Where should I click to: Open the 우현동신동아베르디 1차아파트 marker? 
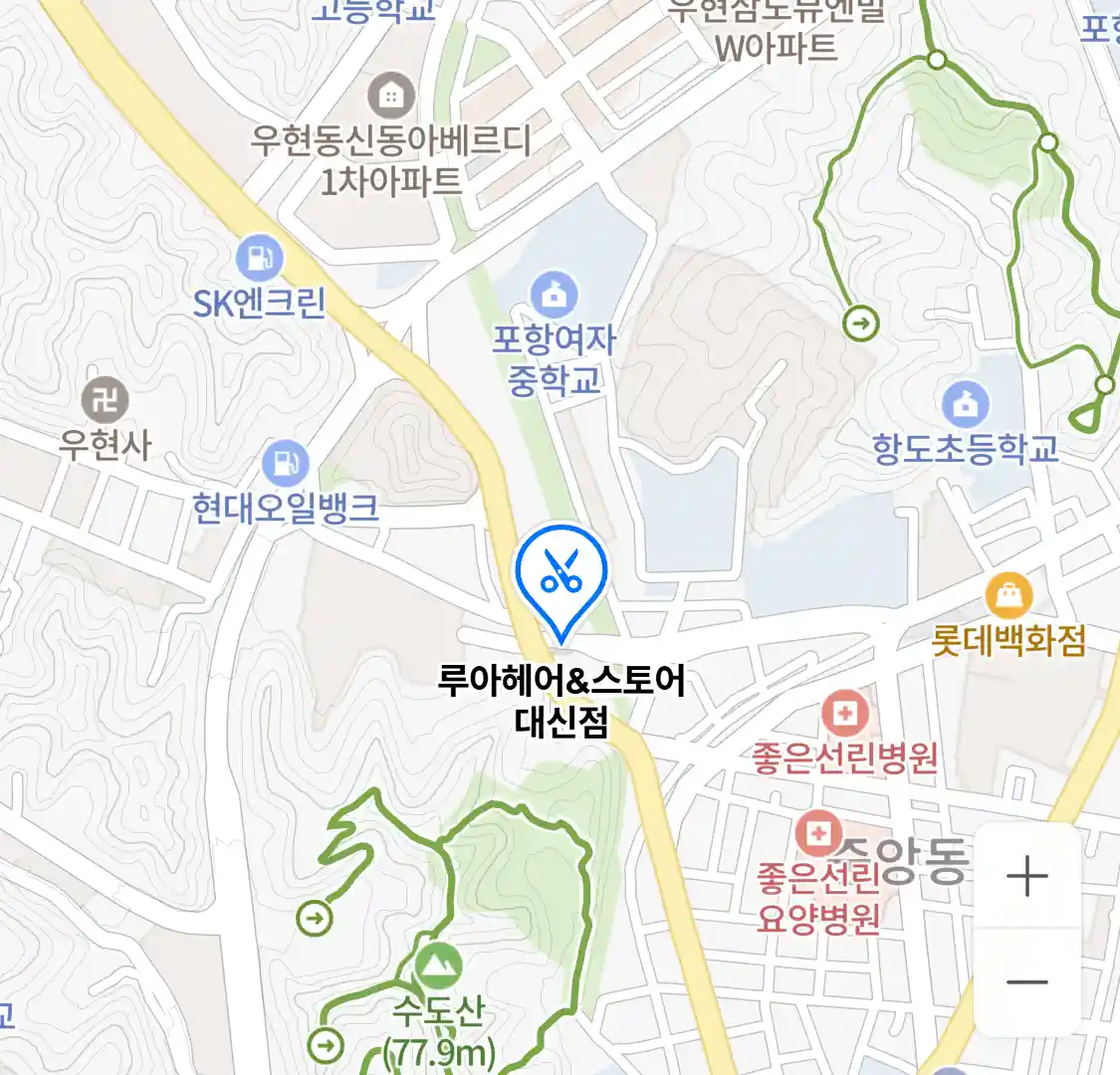[x=391, y=96]
